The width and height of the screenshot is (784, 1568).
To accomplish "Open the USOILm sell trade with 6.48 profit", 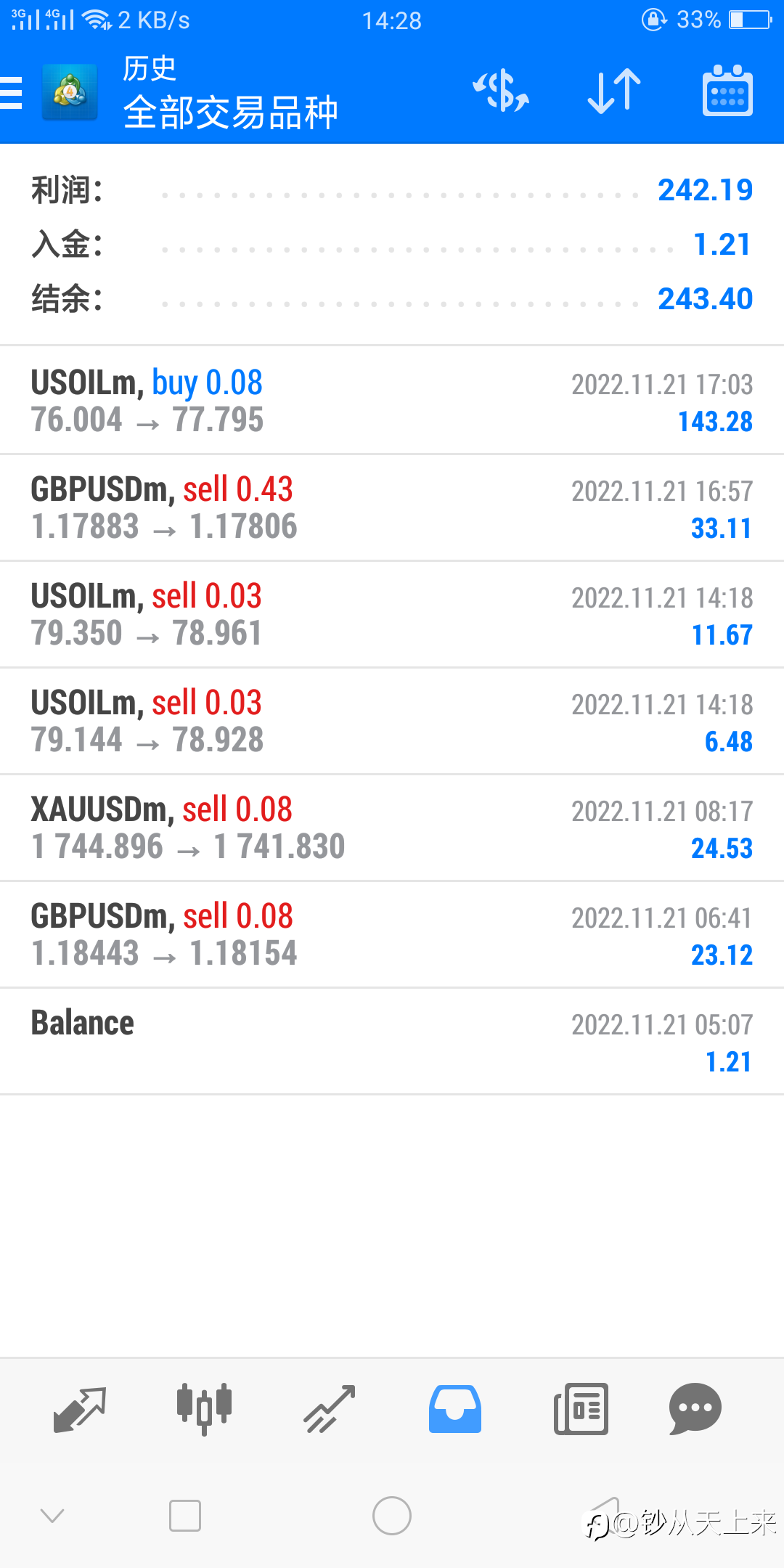I will click(x=392, y=721).
